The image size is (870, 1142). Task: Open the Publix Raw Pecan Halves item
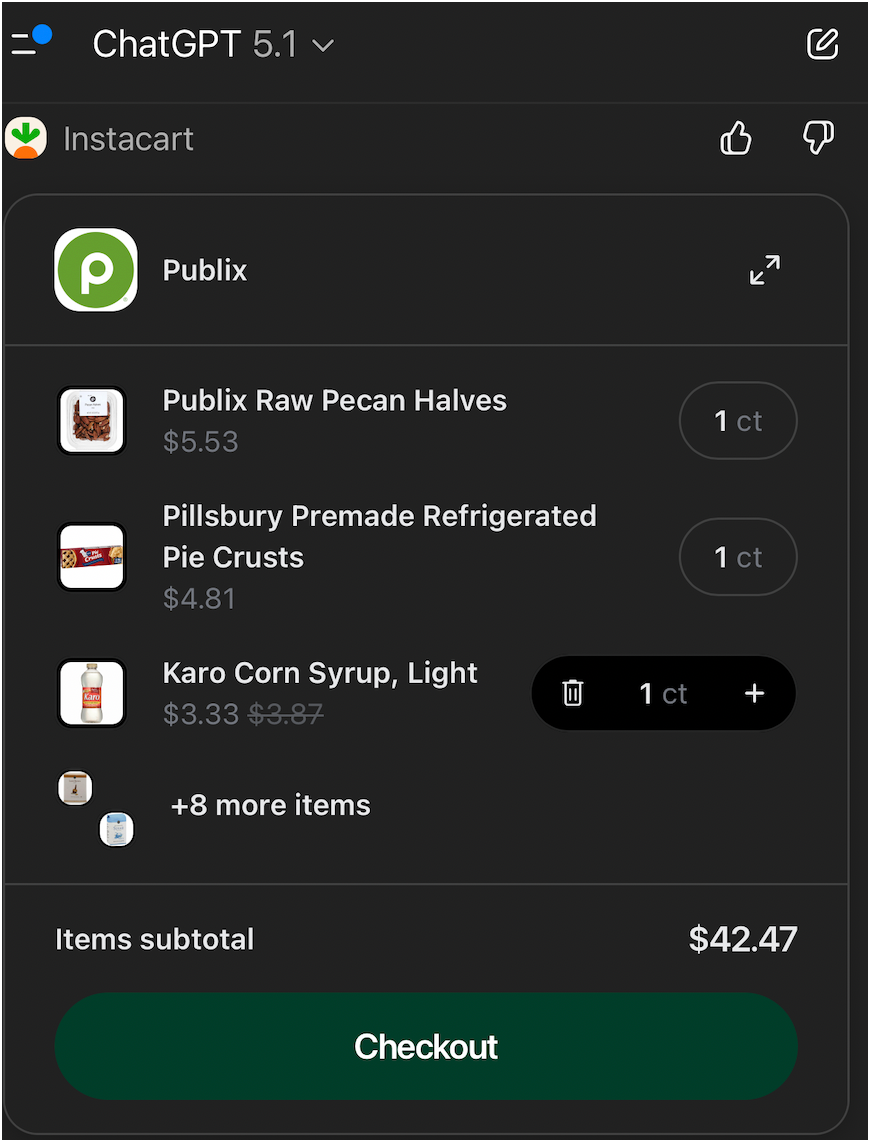point(334,401)
